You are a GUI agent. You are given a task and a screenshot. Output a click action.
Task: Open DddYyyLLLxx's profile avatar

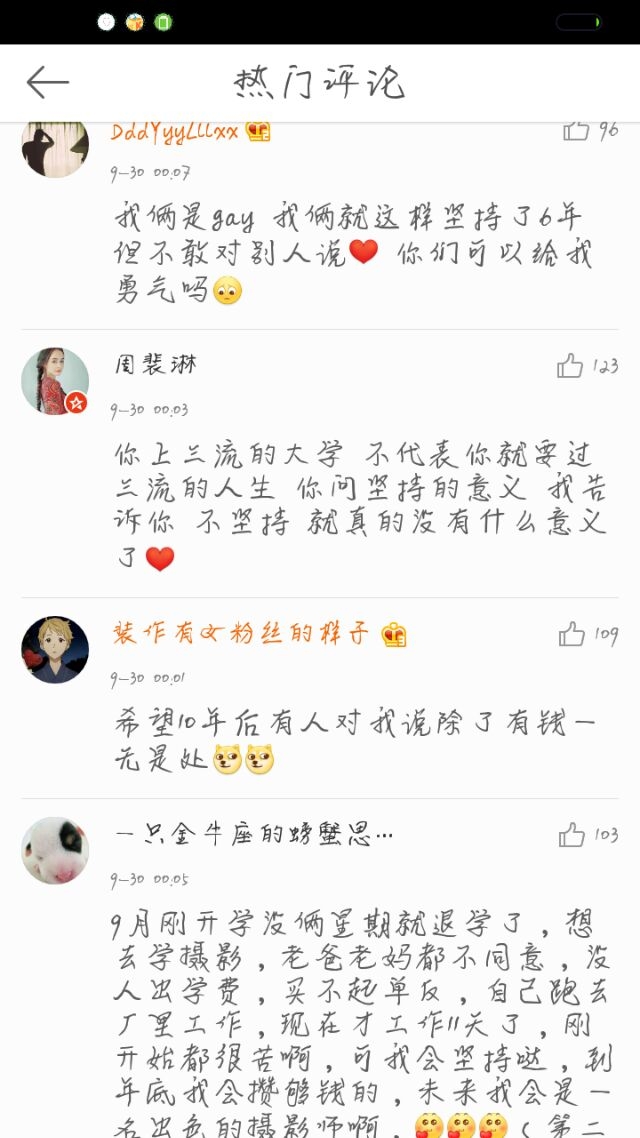[x=55, y=149]
